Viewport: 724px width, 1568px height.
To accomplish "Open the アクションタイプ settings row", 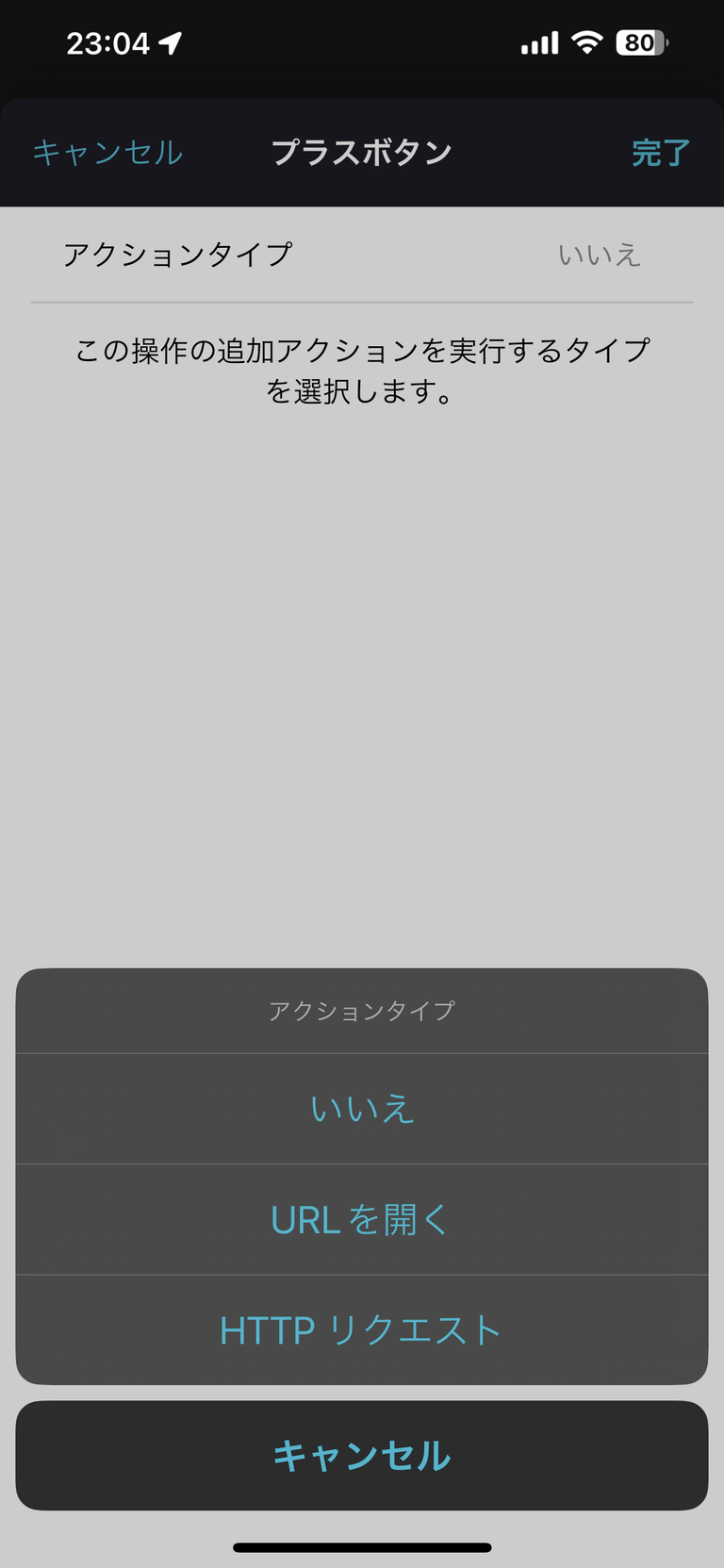I will coord(362,255).
